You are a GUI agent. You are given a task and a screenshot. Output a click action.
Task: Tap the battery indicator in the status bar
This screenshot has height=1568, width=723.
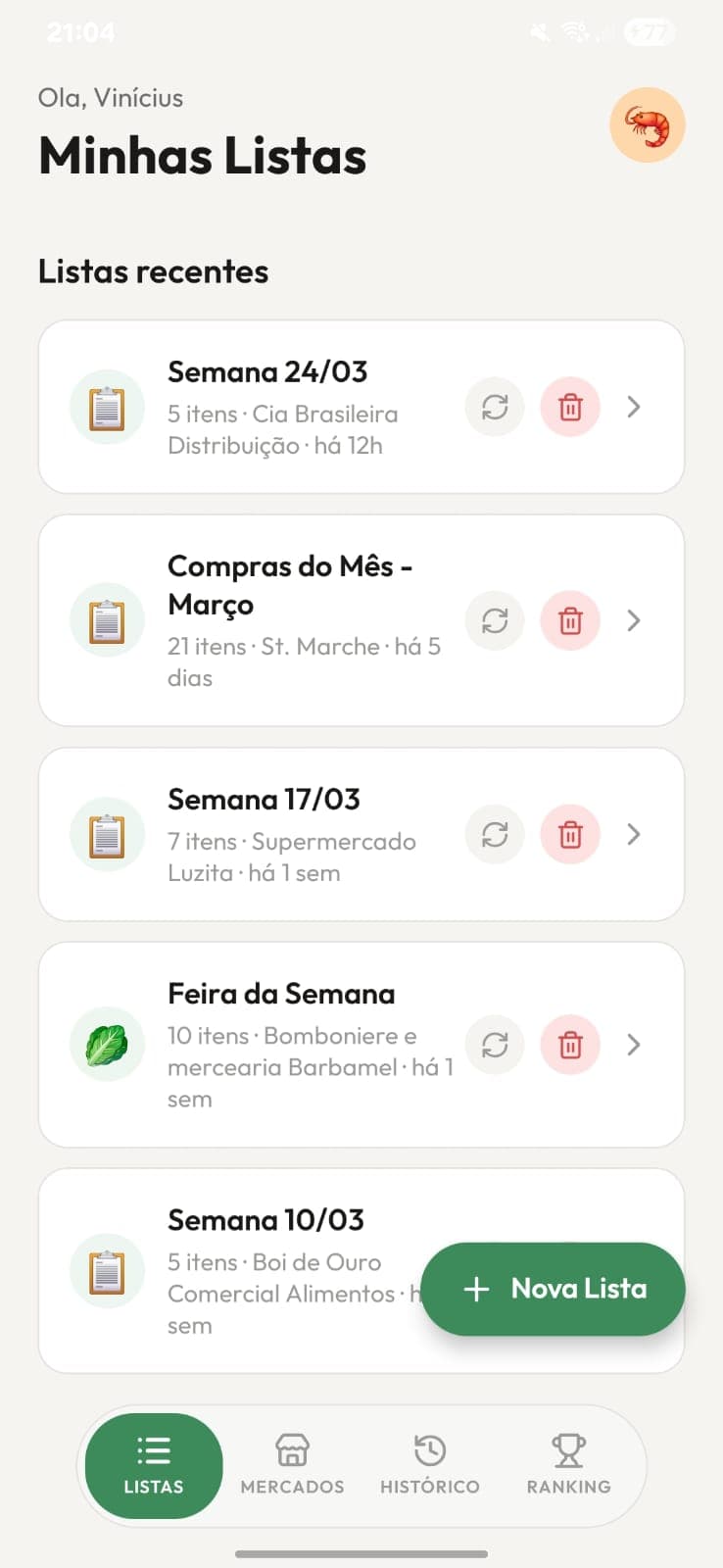648,31
